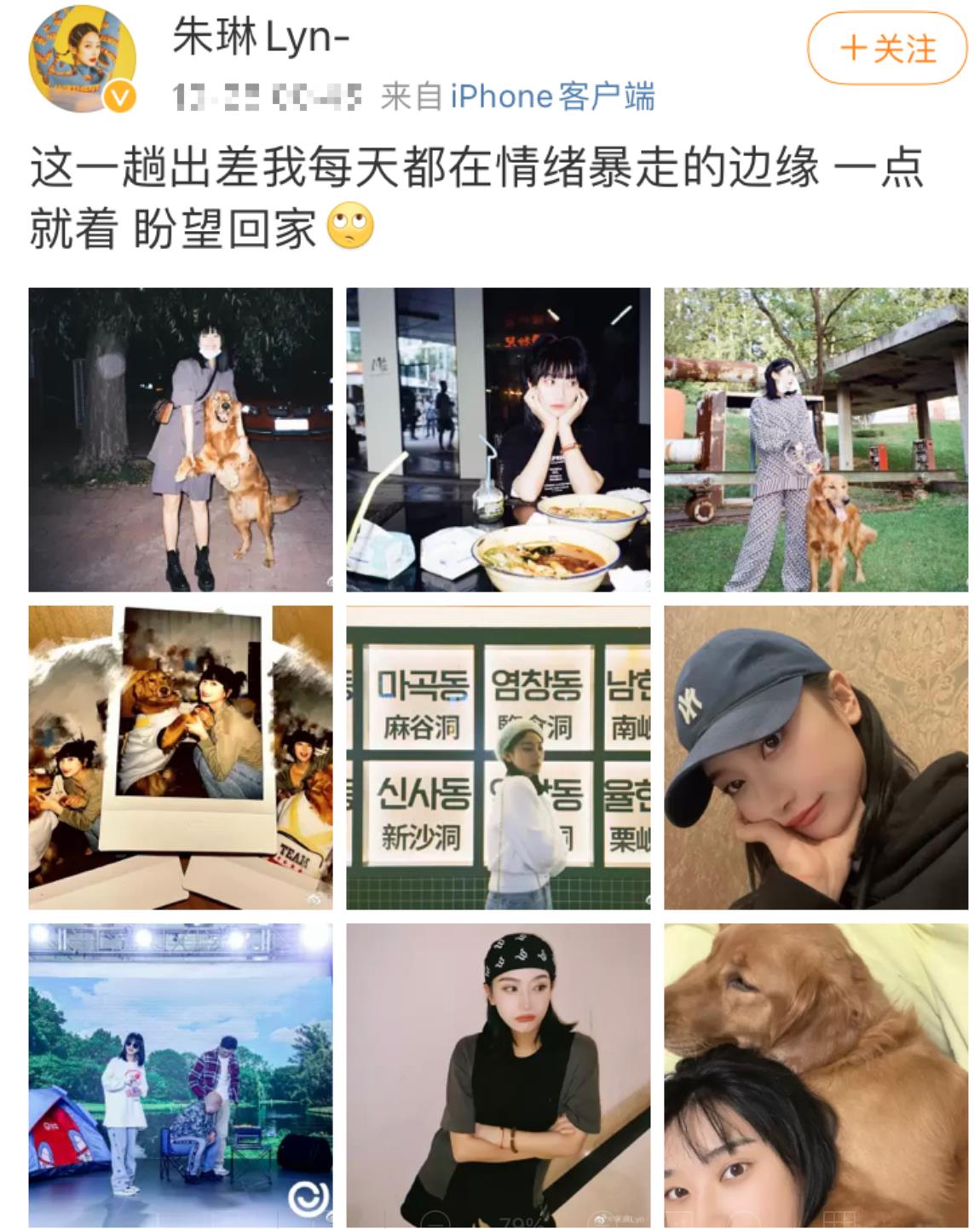Follow 朱琳Lyn- with the 关注 button
980x1229 pixels.
[886, 49]
